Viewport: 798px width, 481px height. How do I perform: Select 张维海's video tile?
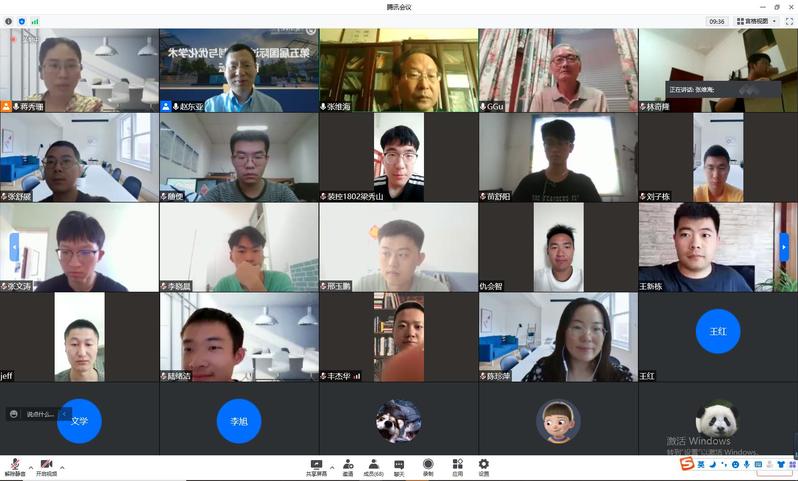pyautogui.click(x=398, y=69)
